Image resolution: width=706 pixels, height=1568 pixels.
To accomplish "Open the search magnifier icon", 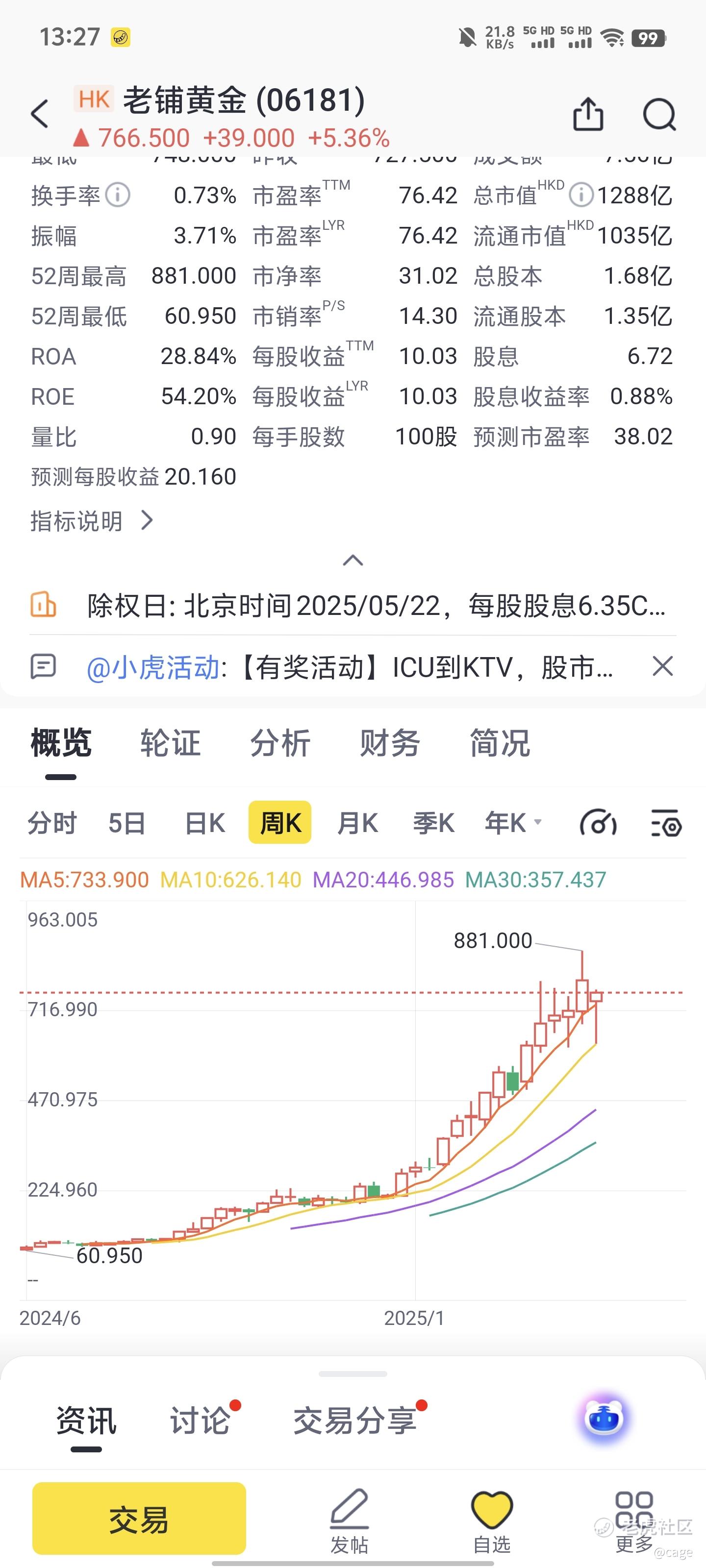I will pos(659,114).
